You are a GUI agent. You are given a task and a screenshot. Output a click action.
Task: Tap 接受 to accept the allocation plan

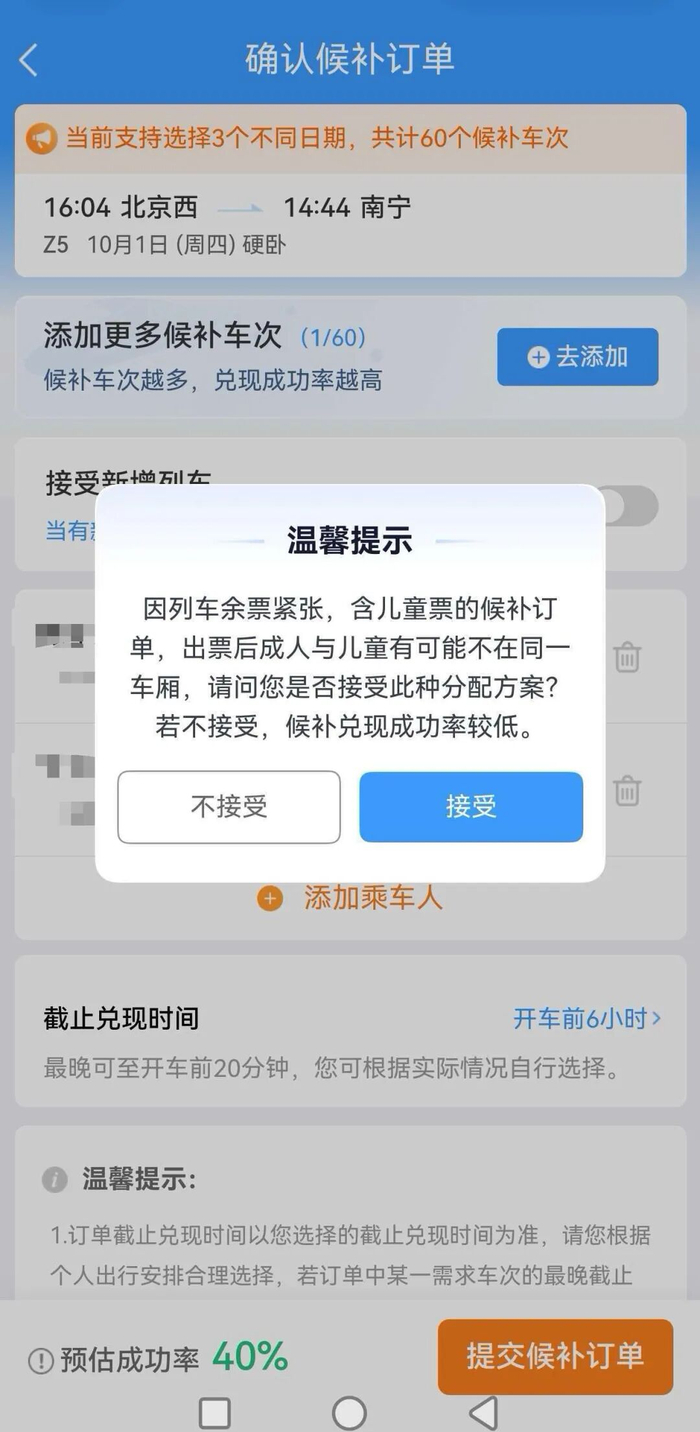[x=471, y=807]
